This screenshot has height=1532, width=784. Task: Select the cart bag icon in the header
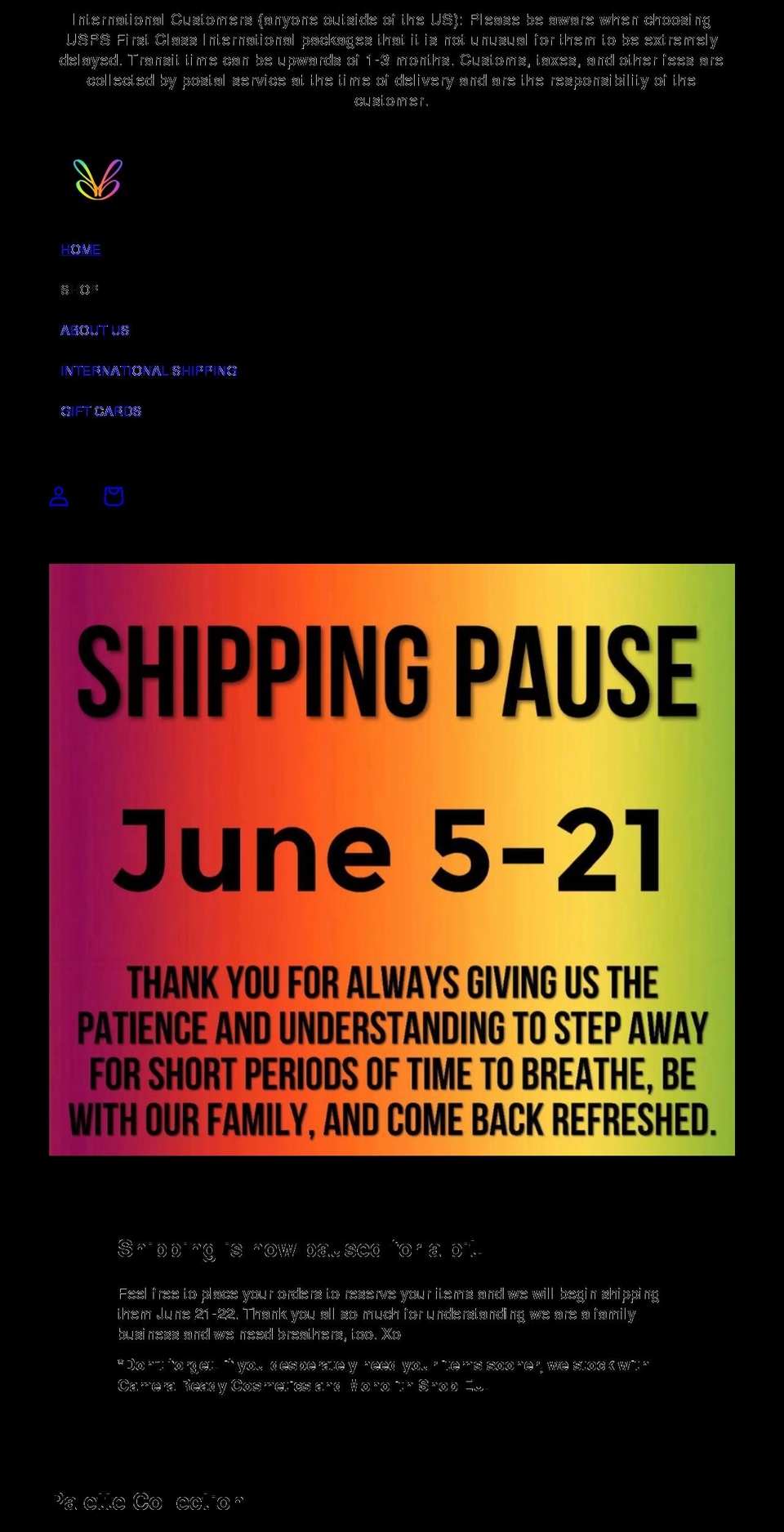pos(113,496)
